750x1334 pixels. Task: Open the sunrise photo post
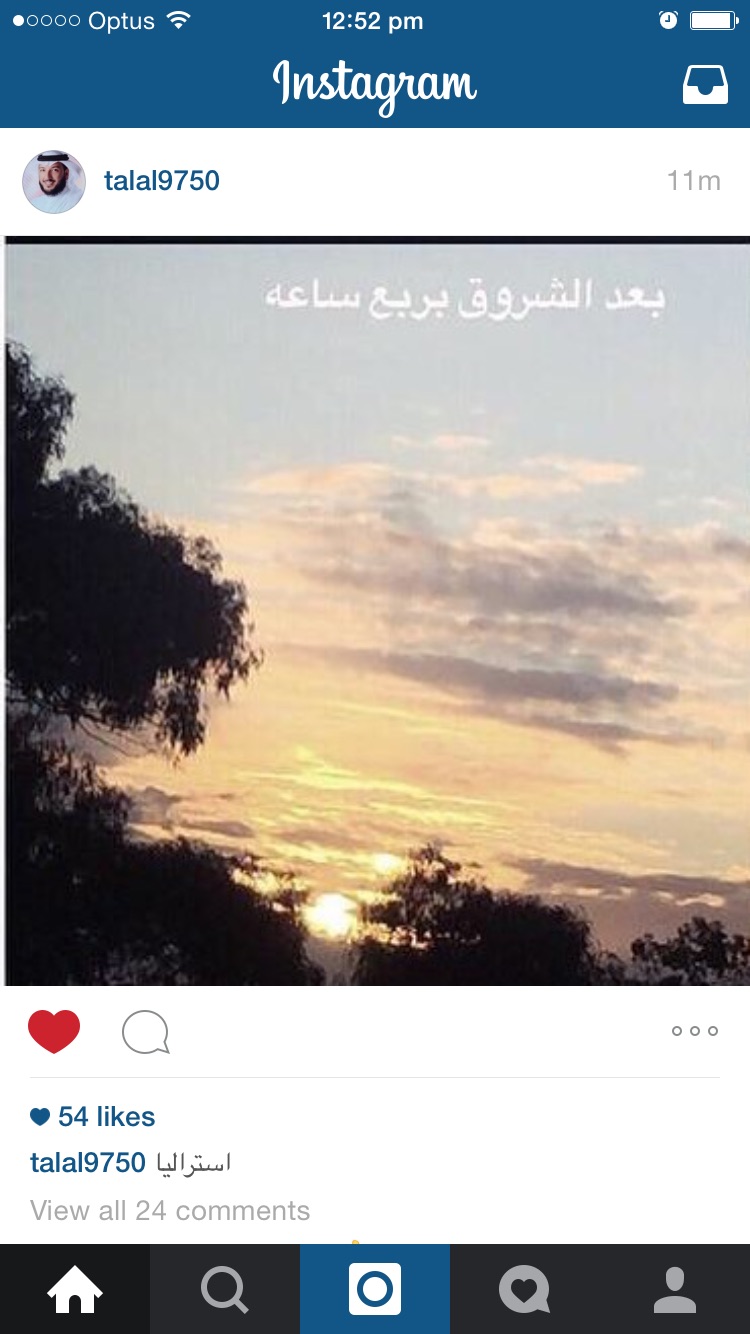375,610
